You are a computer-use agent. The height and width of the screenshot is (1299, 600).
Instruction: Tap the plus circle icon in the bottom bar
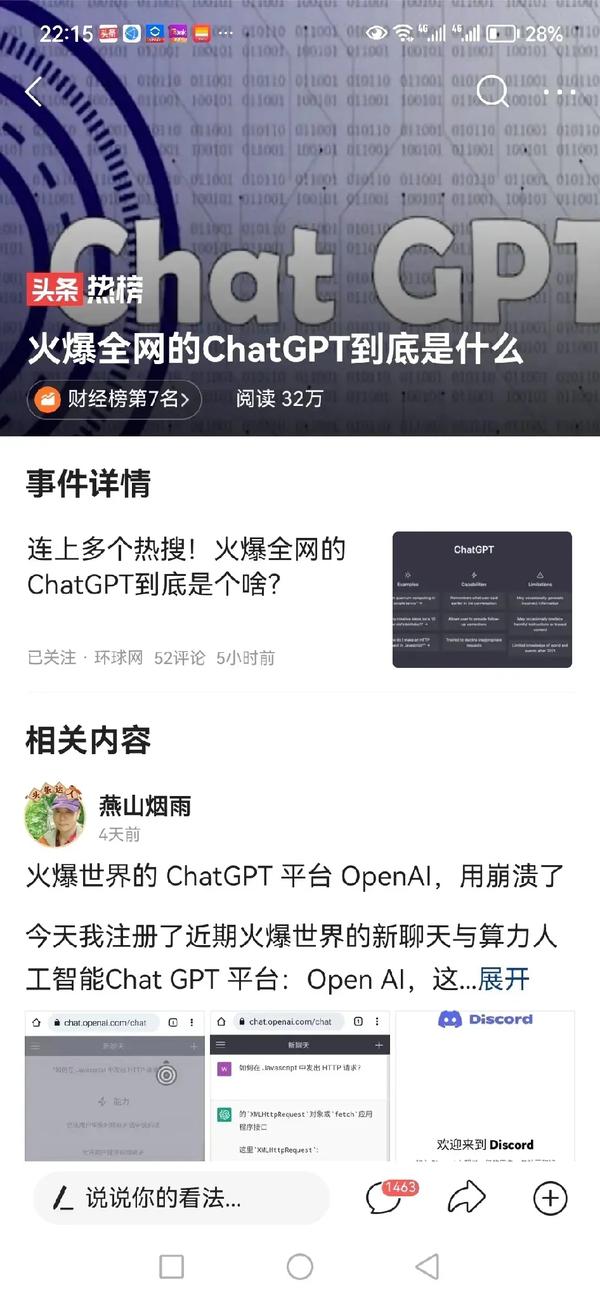(x=550, y=1198)
